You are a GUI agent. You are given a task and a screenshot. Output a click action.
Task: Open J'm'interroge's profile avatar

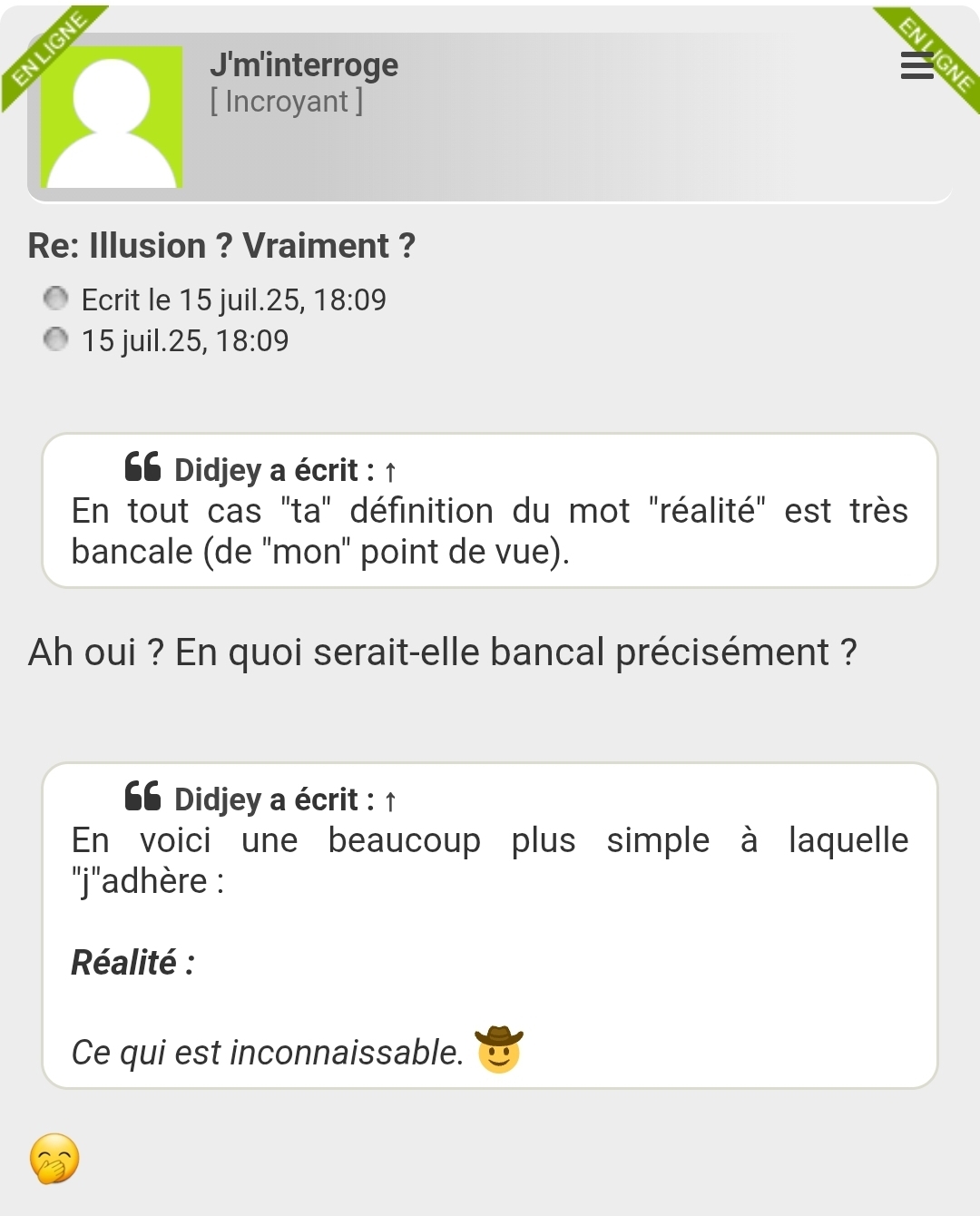click(112, 117)
